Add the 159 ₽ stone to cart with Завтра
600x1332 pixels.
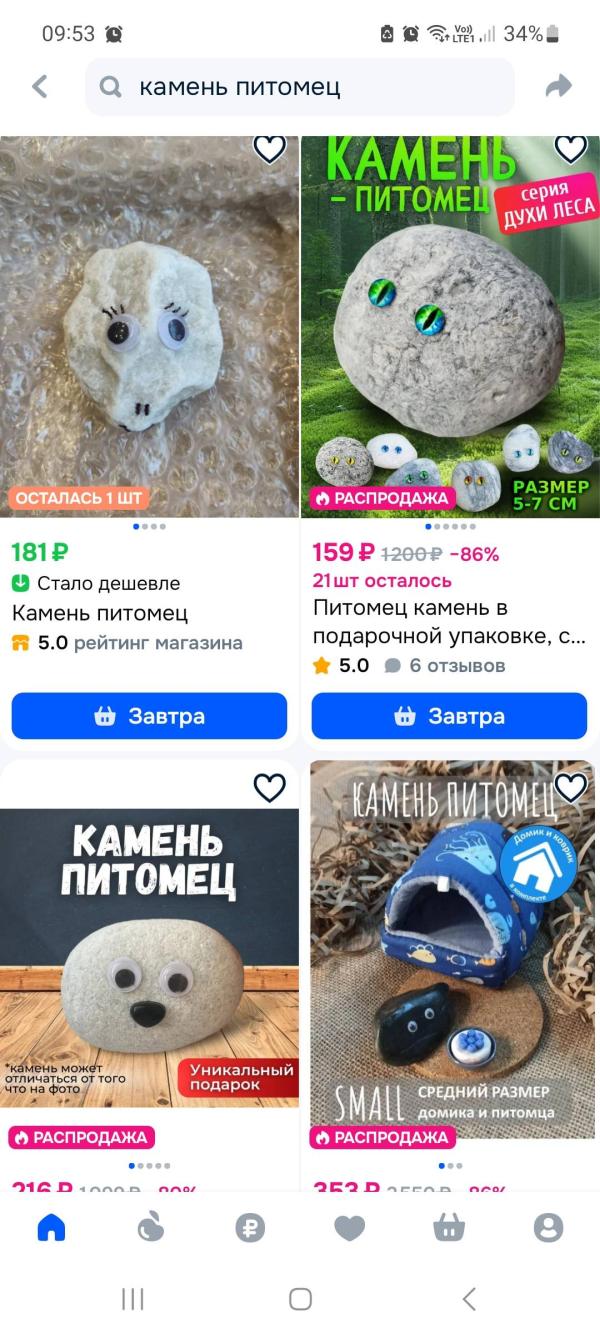(449, 716)
